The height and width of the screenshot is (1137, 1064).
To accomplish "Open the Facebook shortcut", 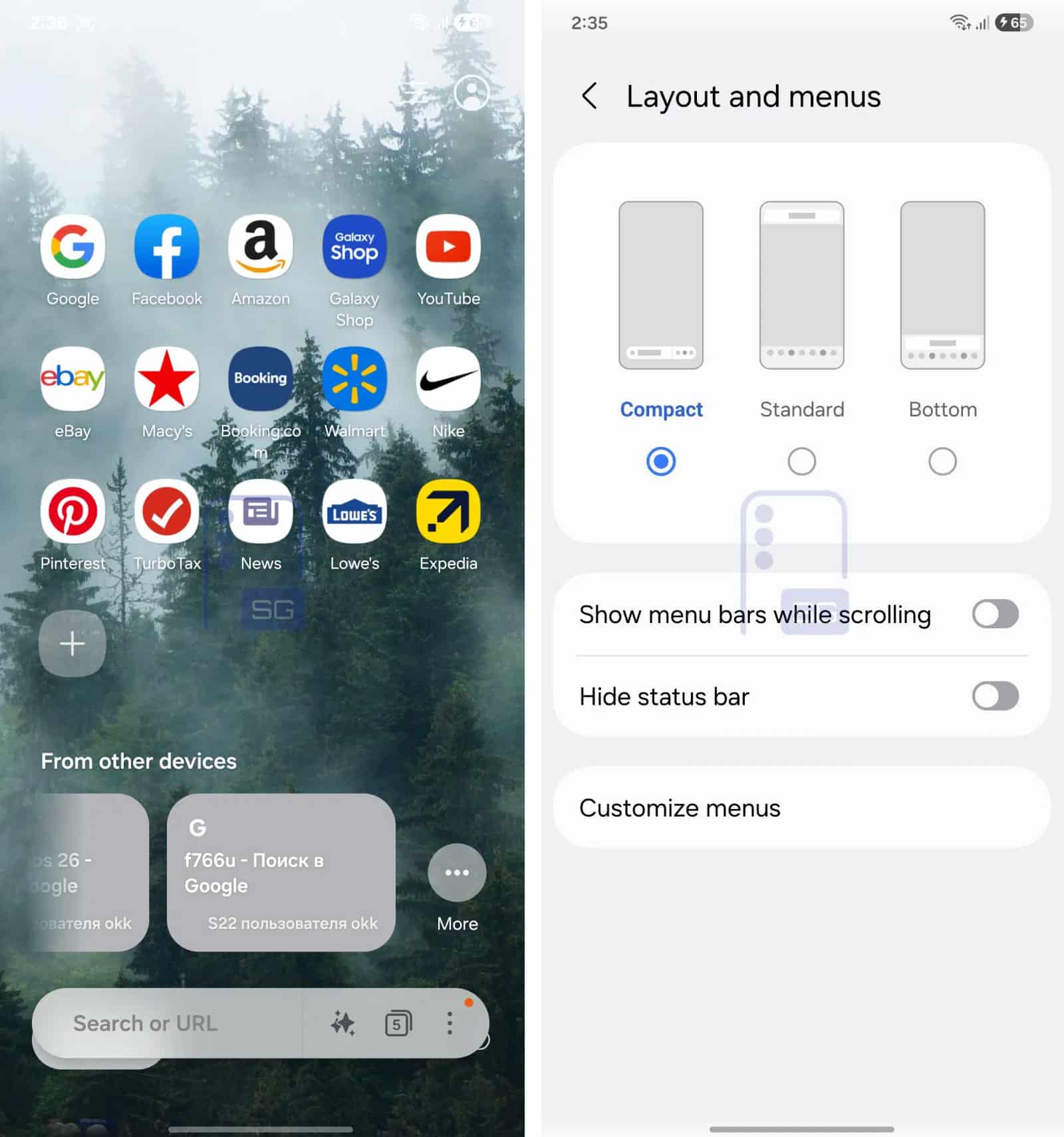I will click(x=166, y=247).
